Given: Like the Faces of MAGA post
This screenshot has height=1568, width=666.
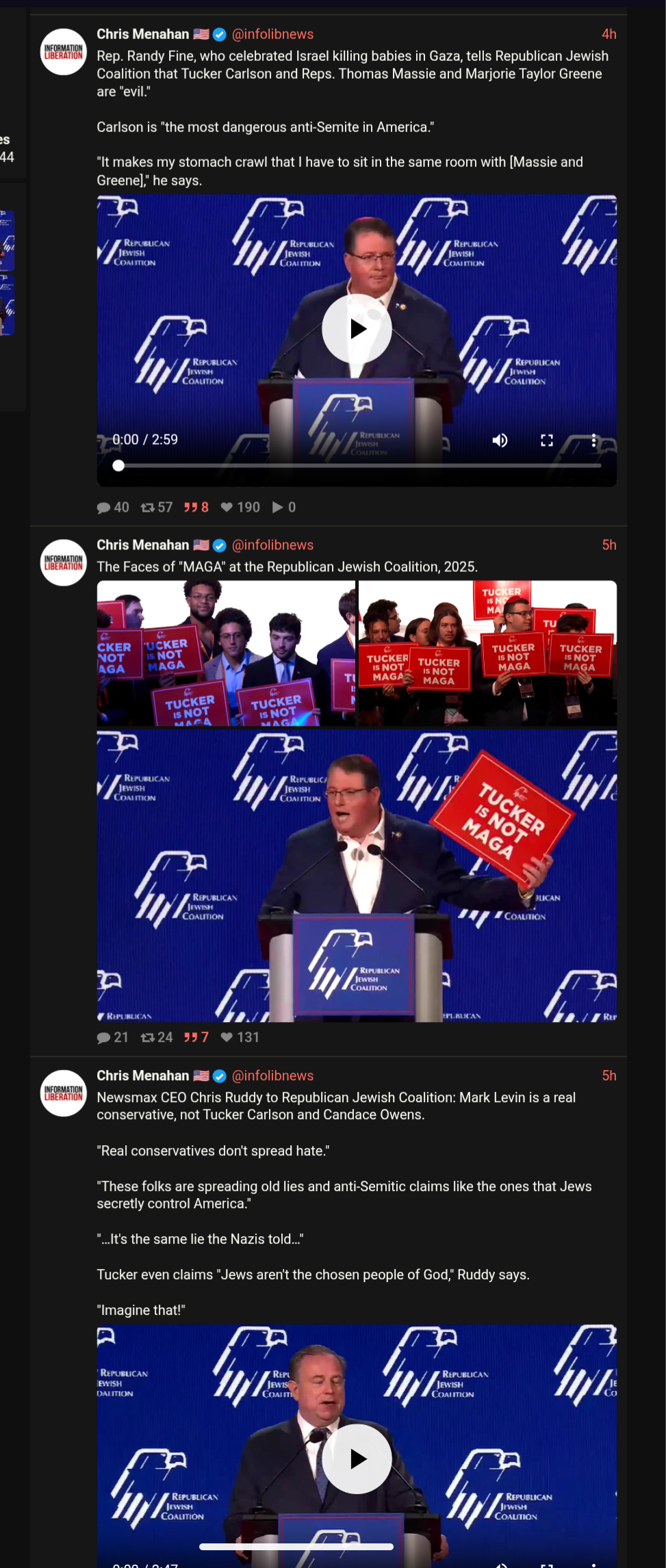Looking at the screenshot, I should (x=227, y=1038).
